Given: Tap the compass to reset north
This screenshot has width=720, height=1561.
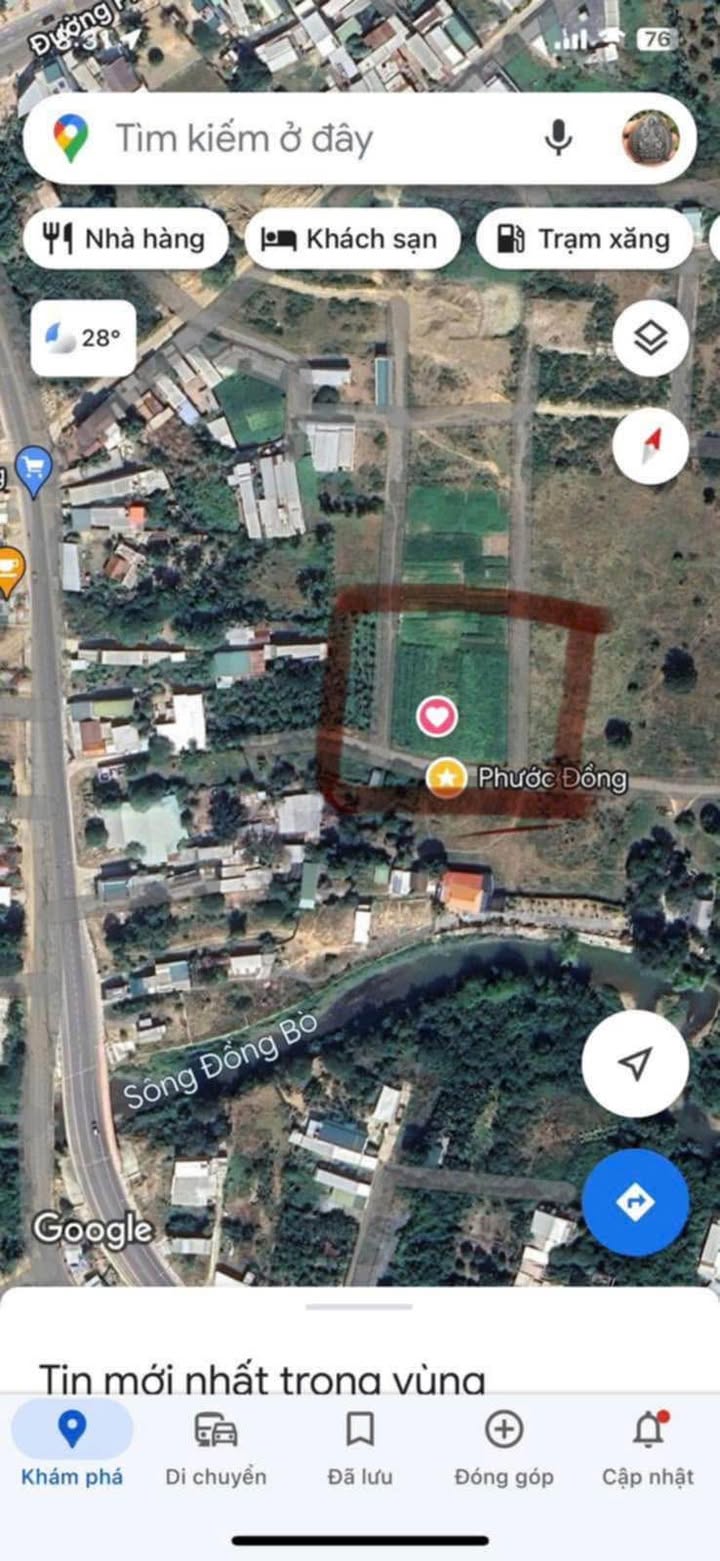Looking at the screenshot, I should point(651,446).
